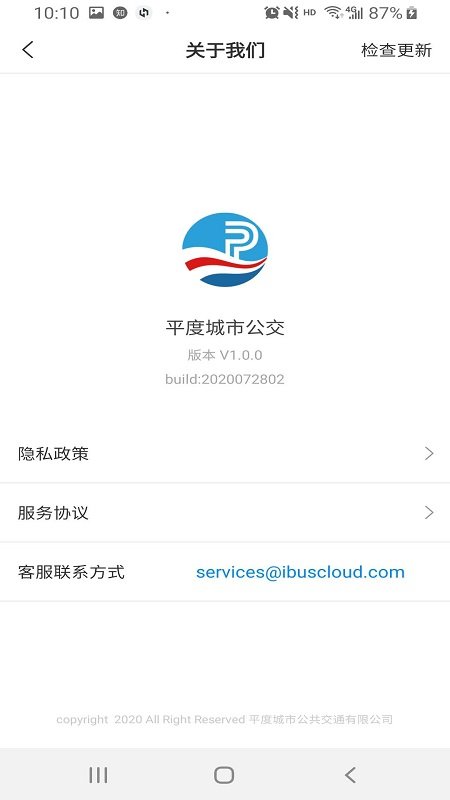Go back using the top-left arrow
This screenshot has height=800, width=450.
[x=28, y=50]
